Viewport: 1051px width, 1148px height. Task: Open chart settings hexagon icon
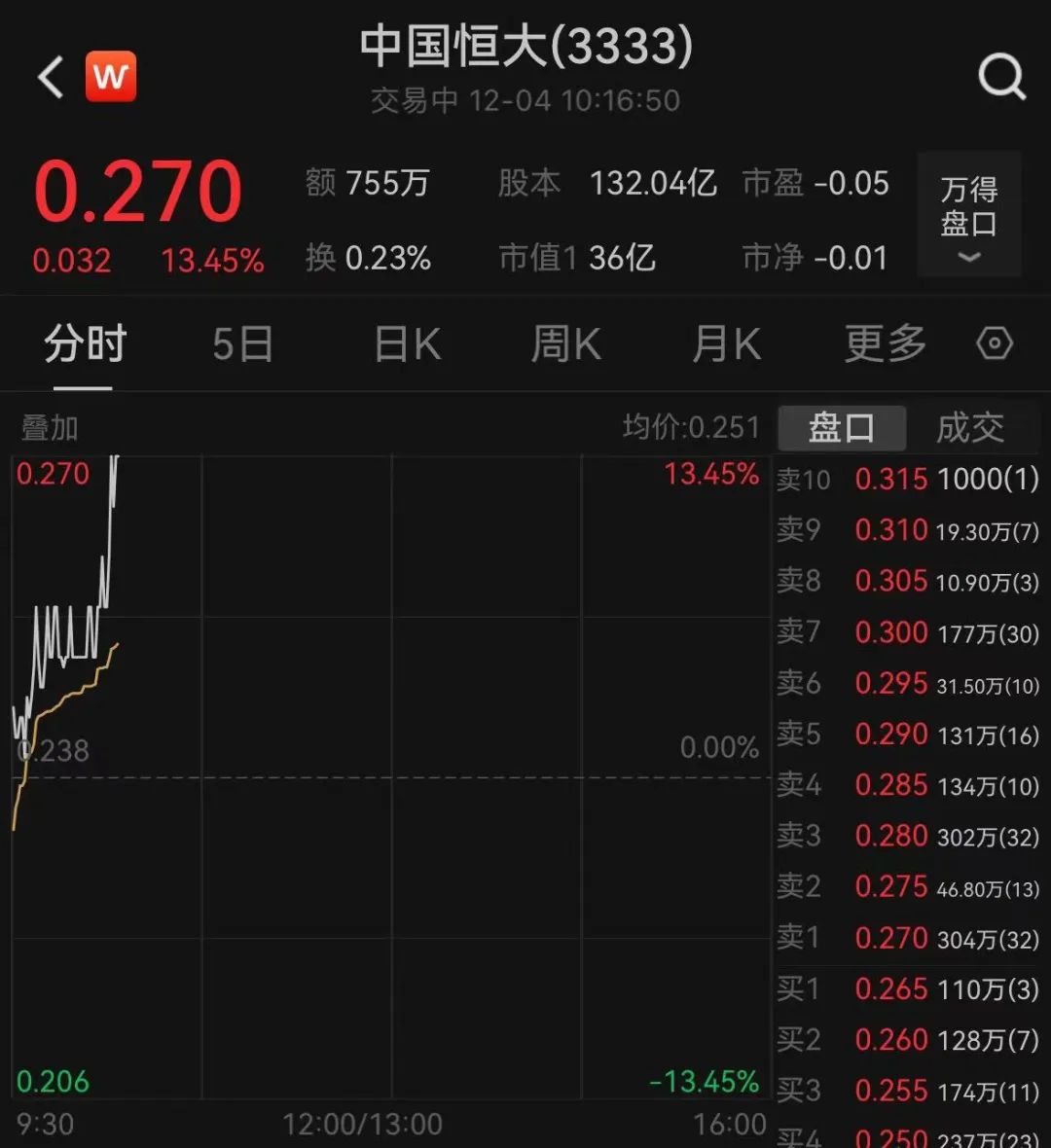tap(994, 343)
